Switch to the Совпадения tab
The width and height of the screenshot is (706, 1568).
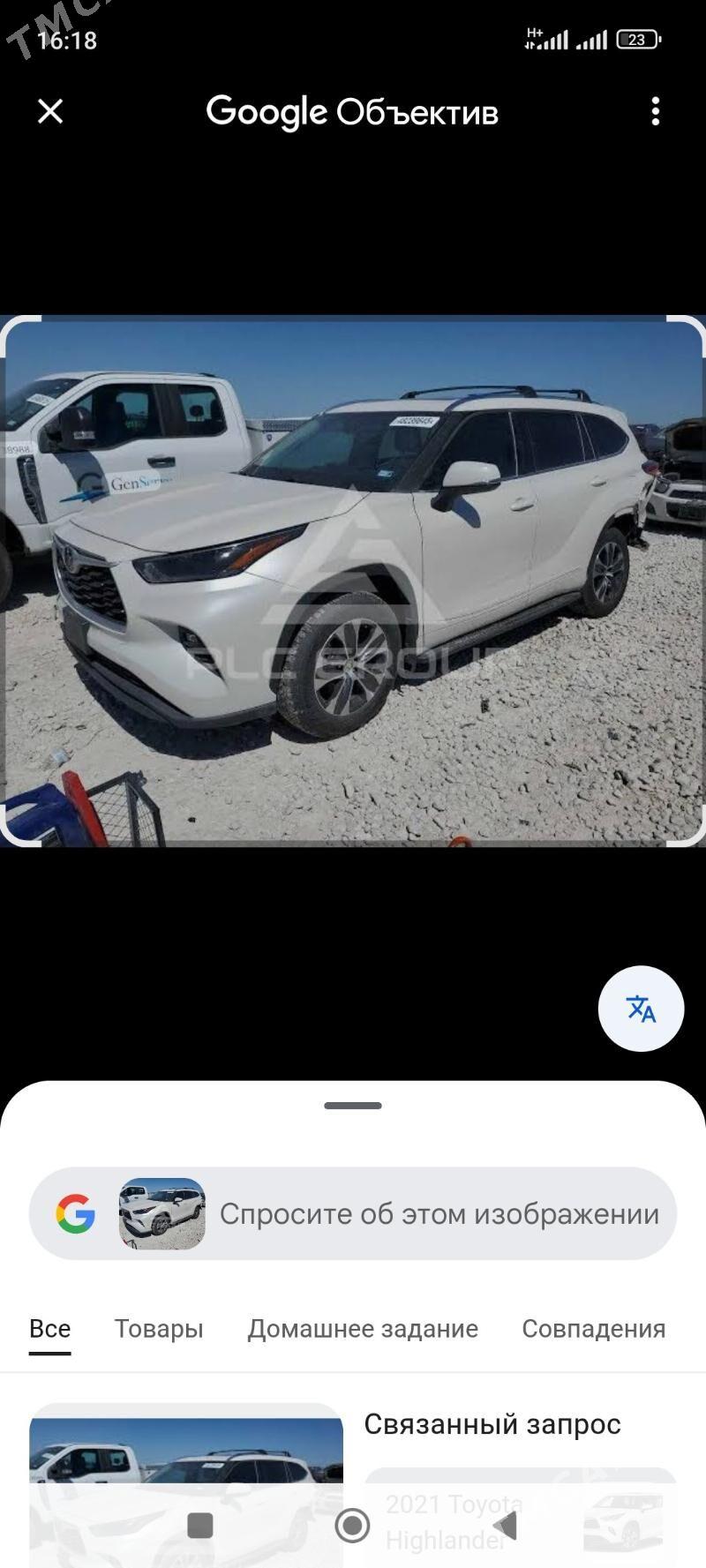[594, 1328]
